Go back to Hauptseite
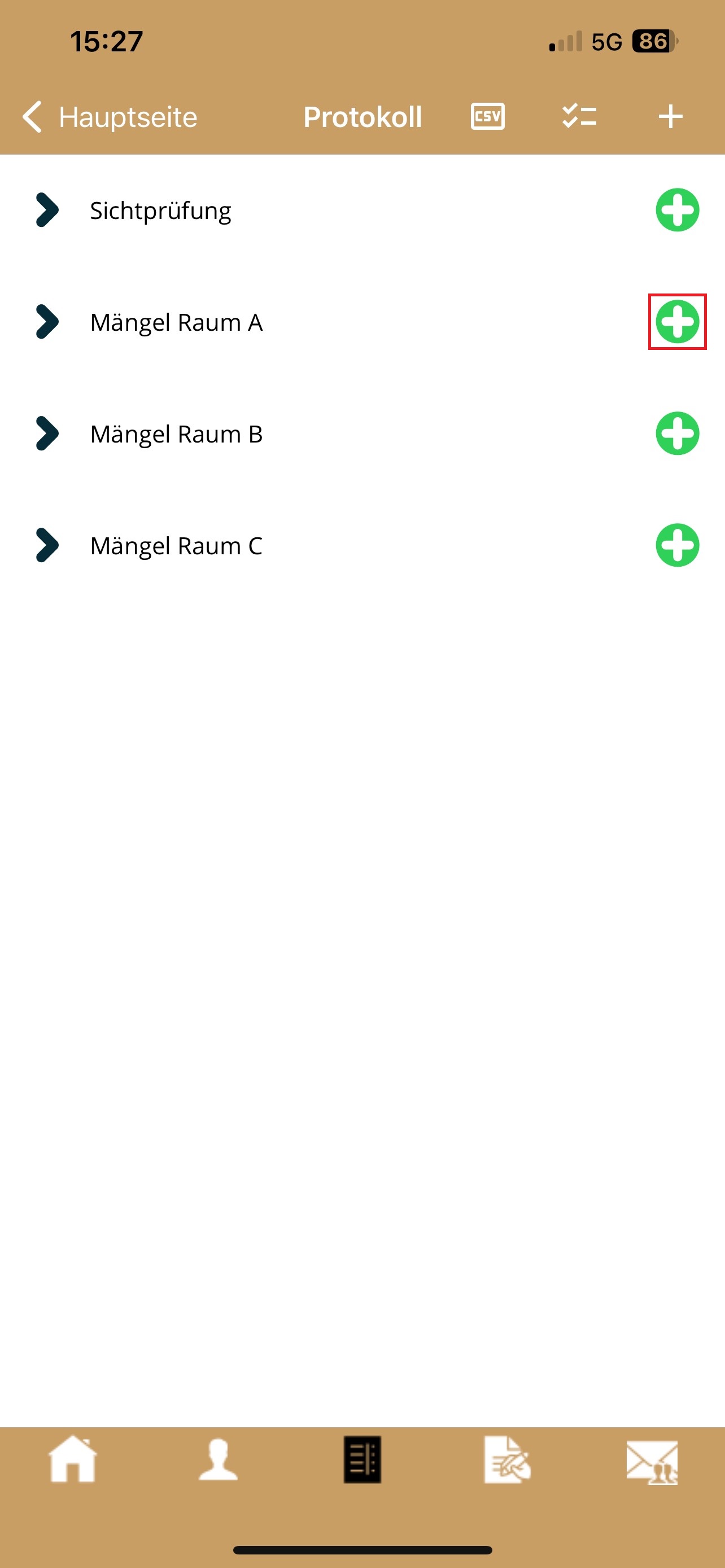The height and width of the screenshot is (1568, 725). (110, 117)
